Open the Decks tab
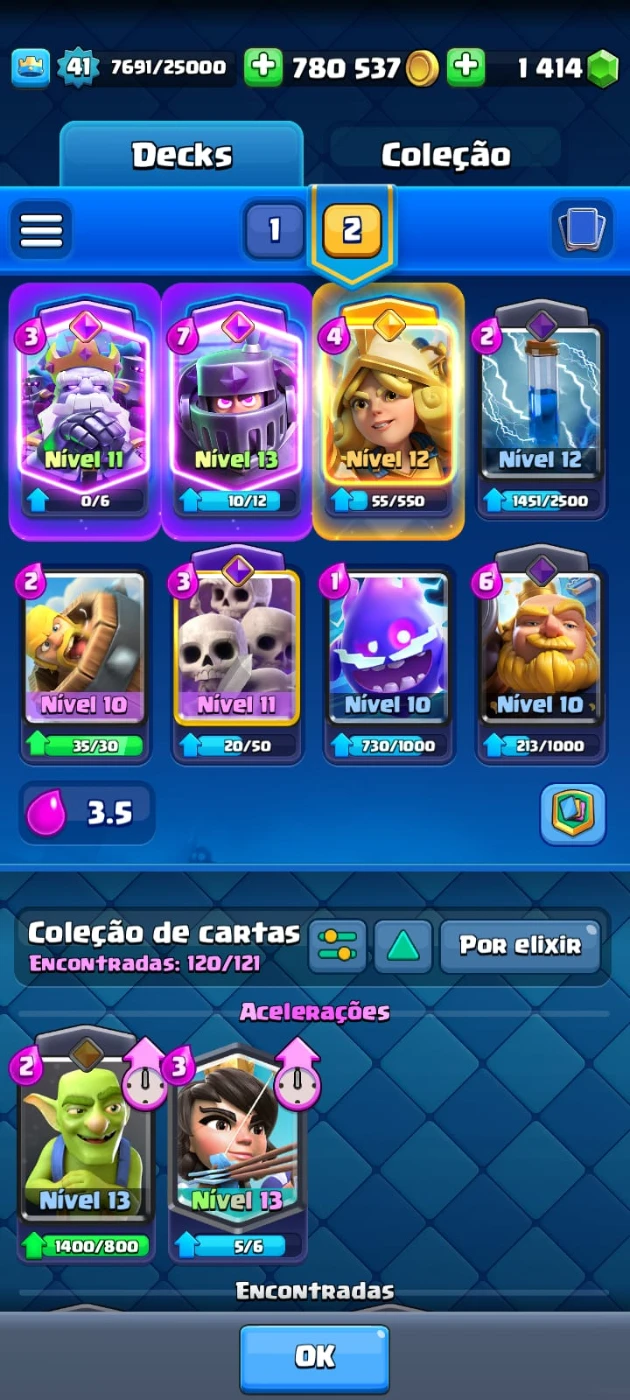Viewport: 630px width, 1400px height. [182, 155]
